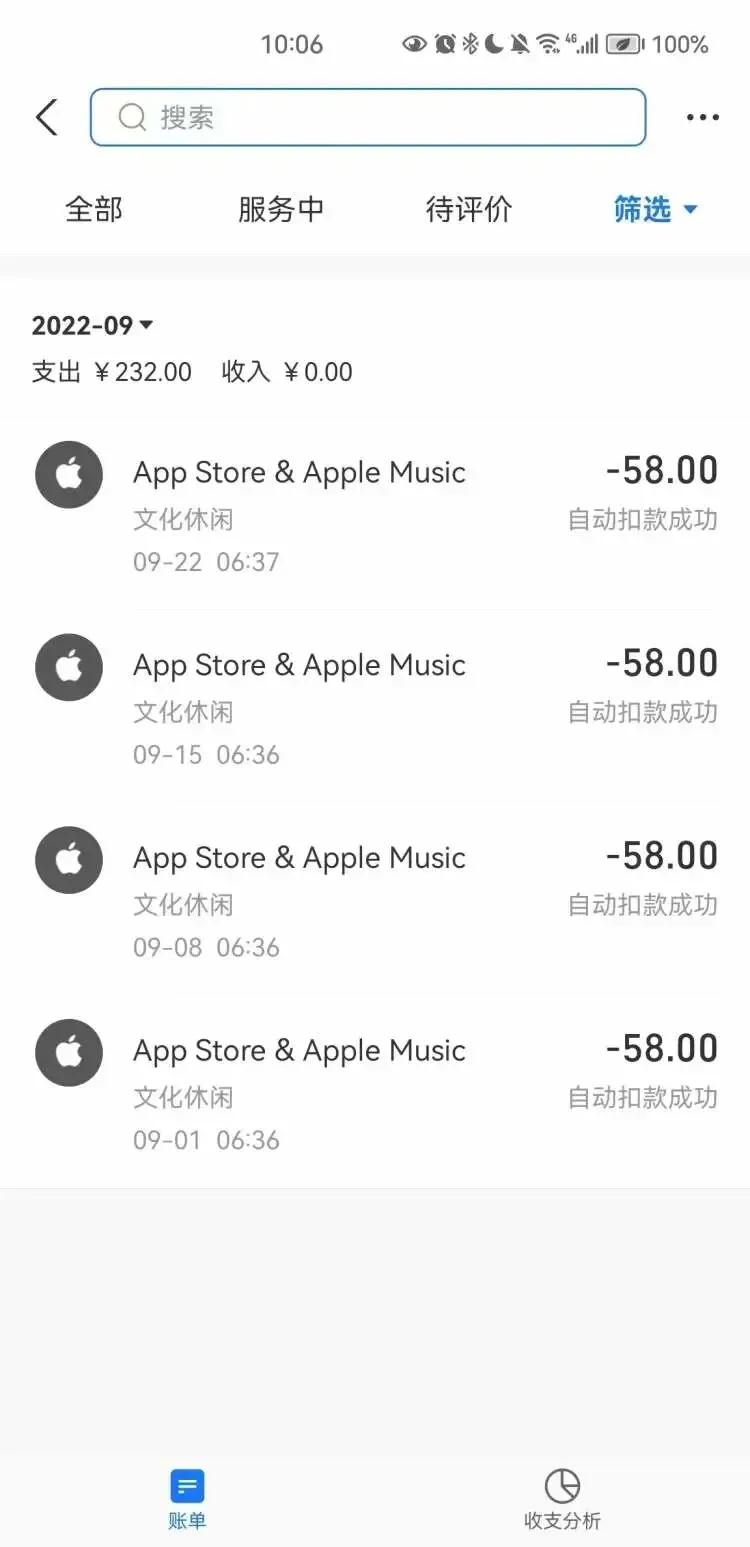Expand the 筛选 filter dropdown
The height and width of the screenshot is (1547, 750).
pos(655,209)
